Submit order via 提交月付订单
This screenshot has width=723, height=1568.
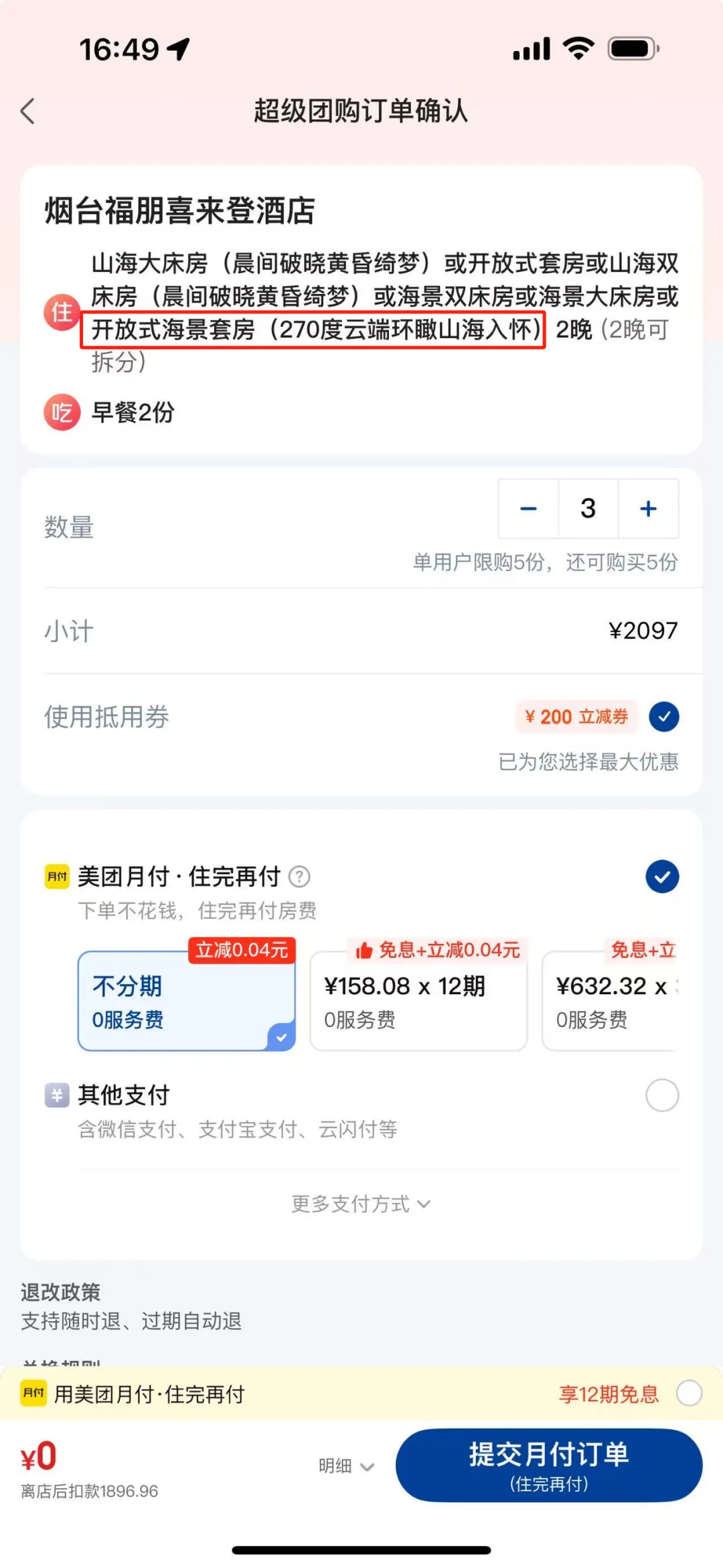point(548,1465)
